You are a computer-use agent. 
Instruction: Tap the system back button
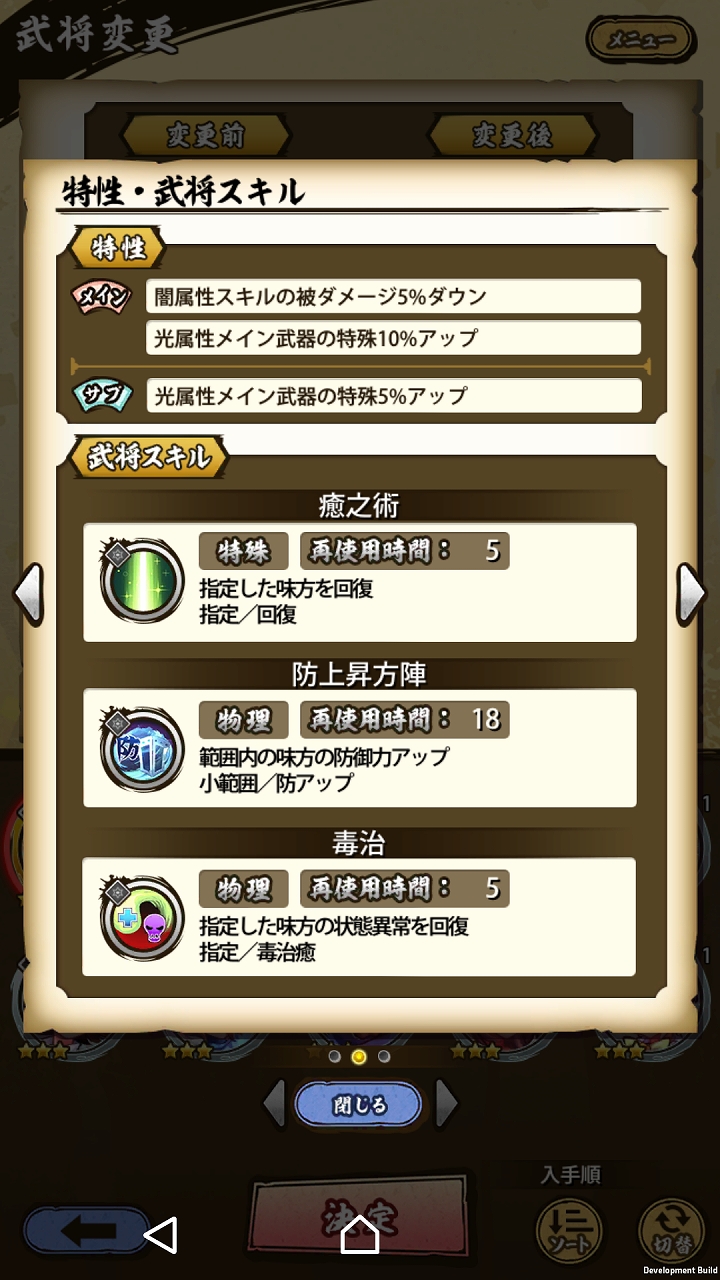160,1235
